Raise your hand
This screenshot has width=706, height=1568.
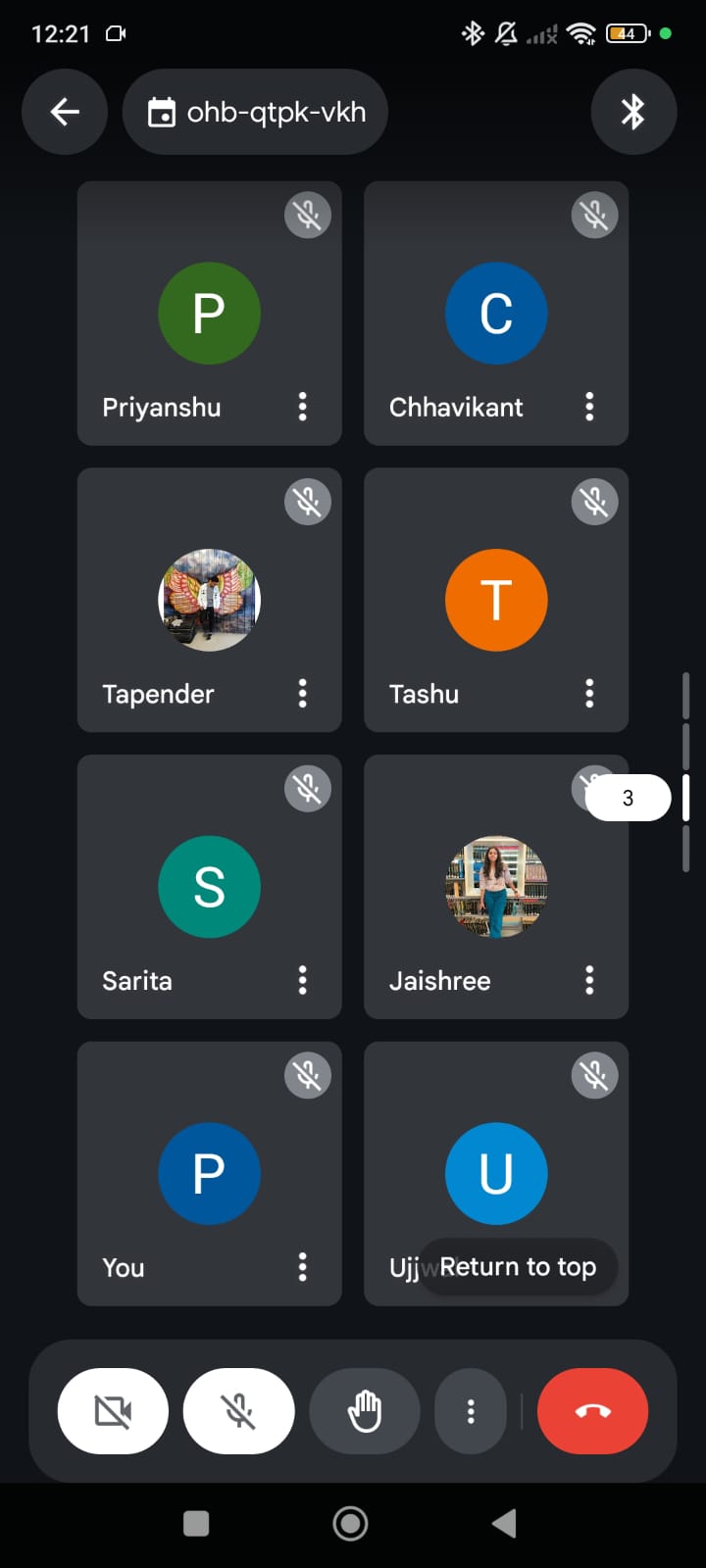[365, 1411]
